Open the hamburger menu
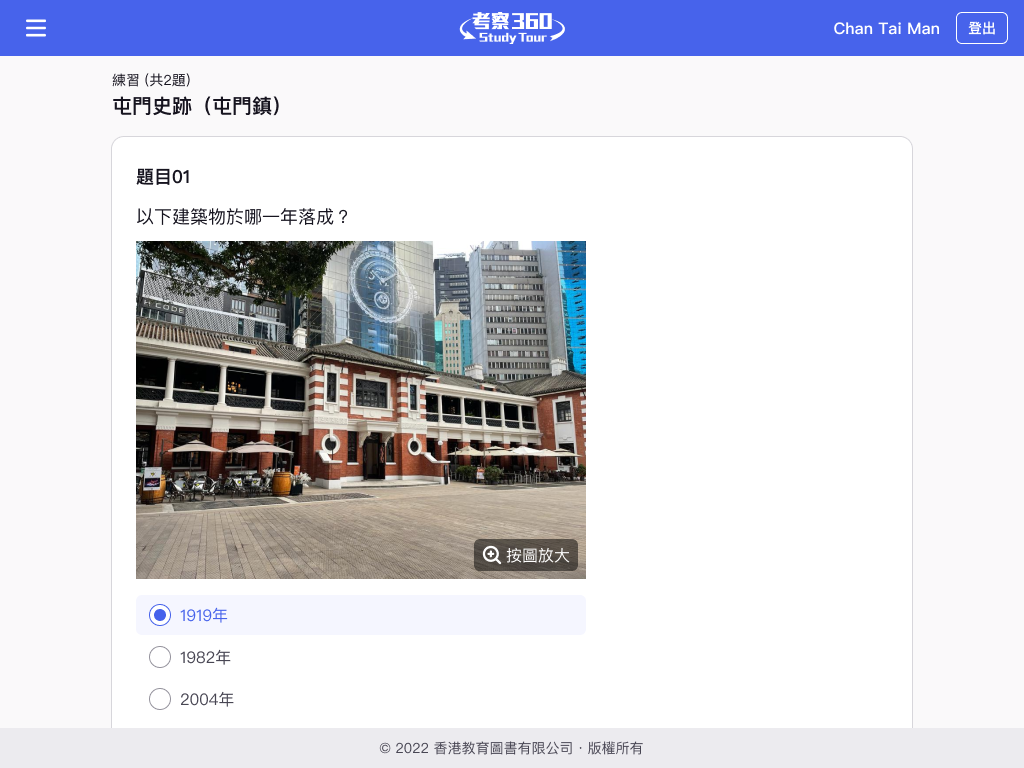Screen dimensions: 1024x768 36,28
